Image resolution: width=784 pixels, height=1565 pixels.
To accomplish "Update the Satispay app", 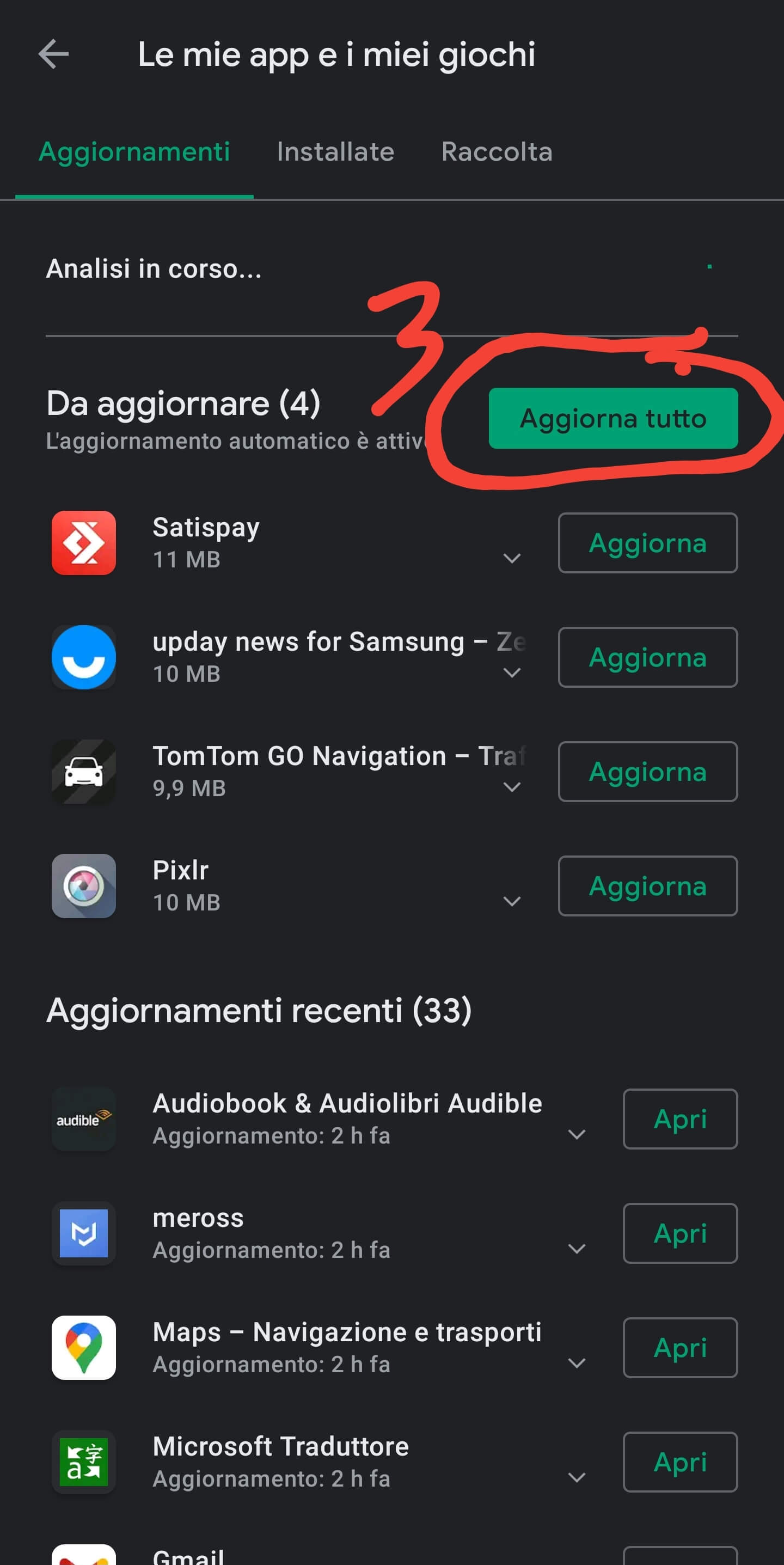I will pyautogui.click(x=647, y=543).
